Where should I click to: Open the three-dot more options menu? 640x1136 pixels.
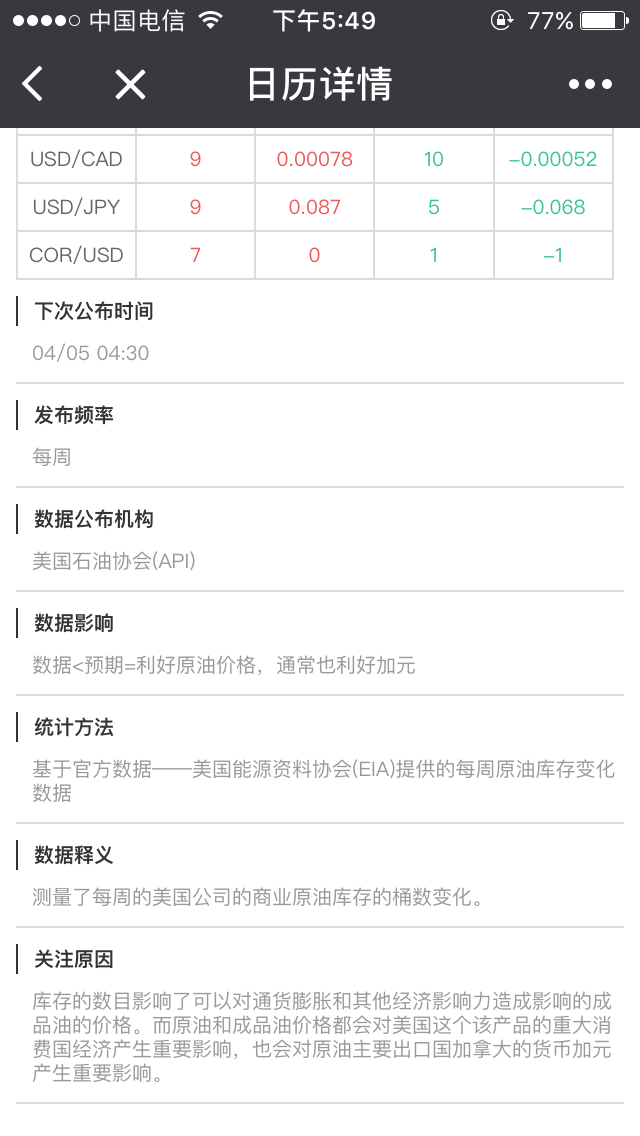[590, 84]
